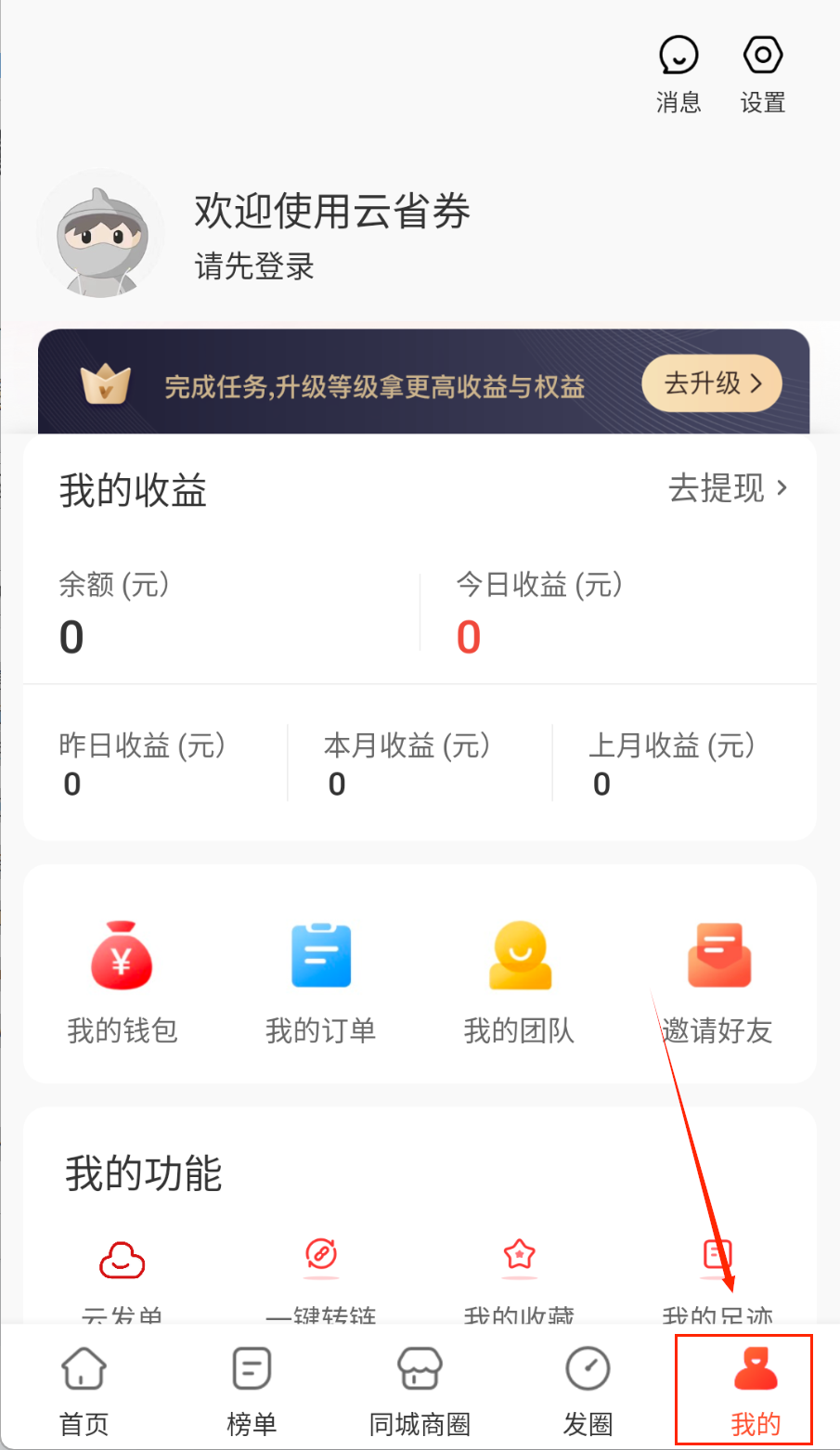Viewport: 840px width, 1450px height.
Task: Go to the 同城商圈 tab
Action: pos(420,1390)
